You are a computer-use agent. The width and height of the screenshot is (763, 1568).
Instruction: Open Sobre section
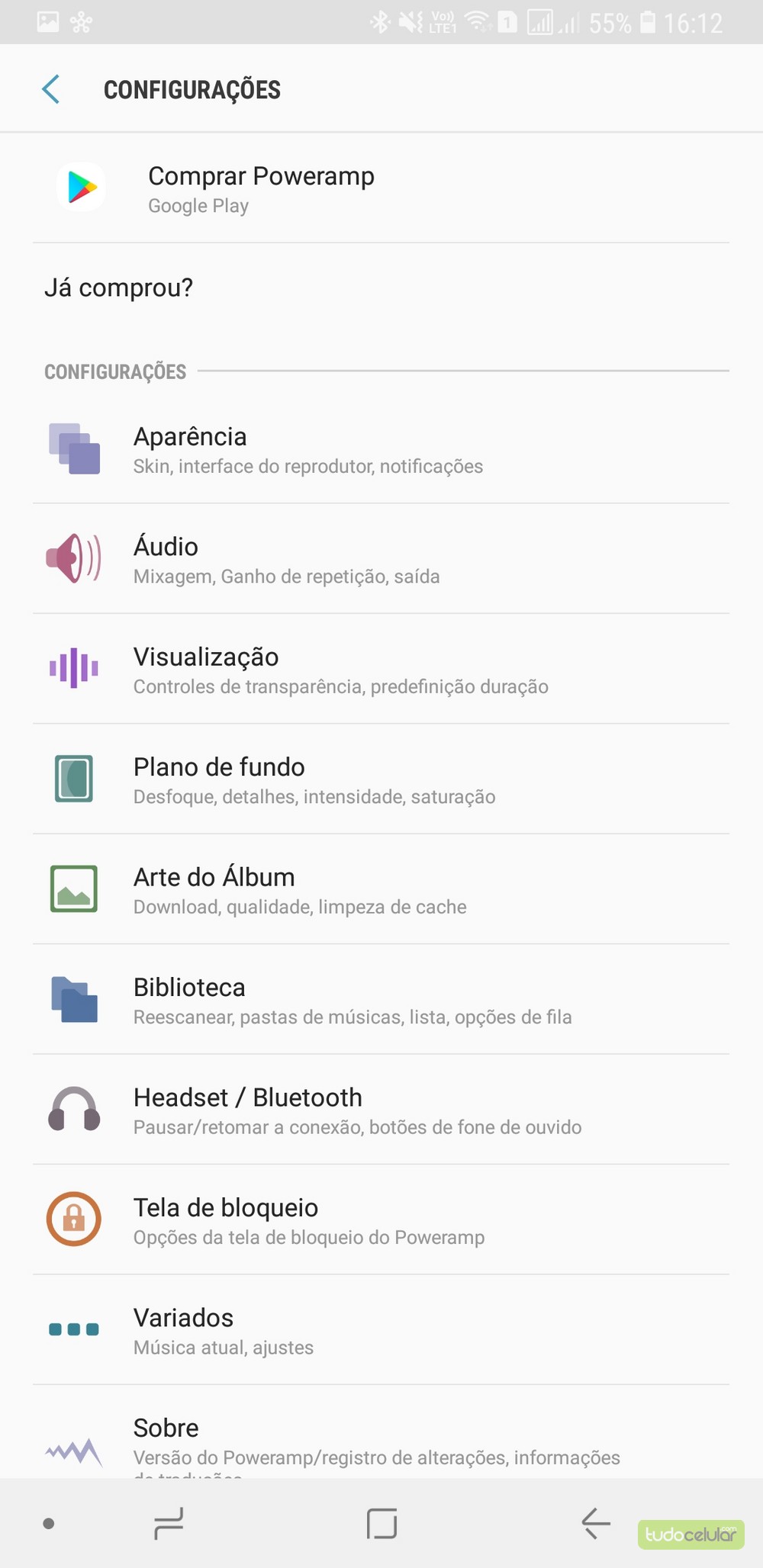point(381,1432)
